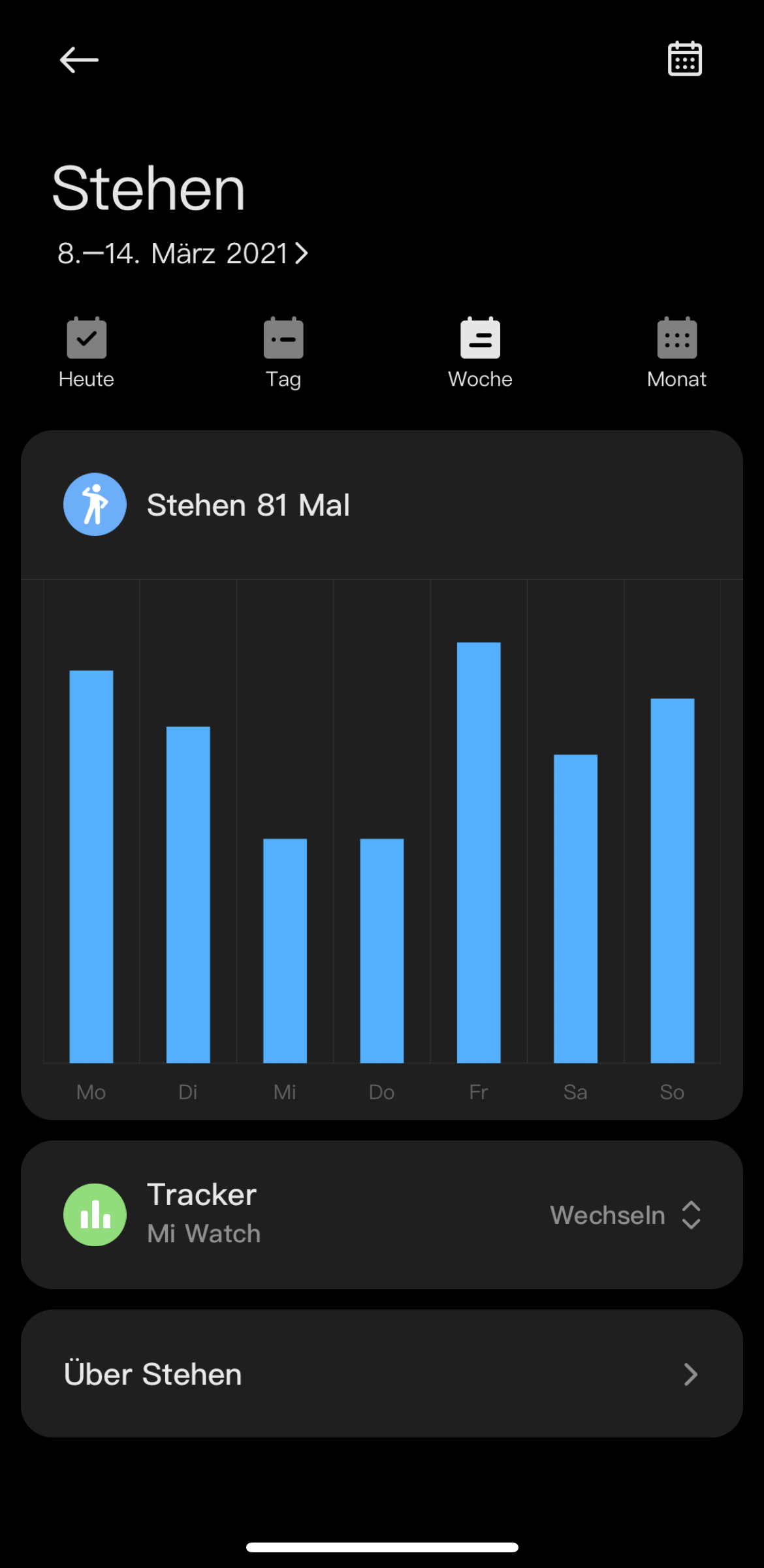Image resolution: width=764 pixels, height=1568 pixels.
Task: Switch to the Heute view
Action: 86,353
